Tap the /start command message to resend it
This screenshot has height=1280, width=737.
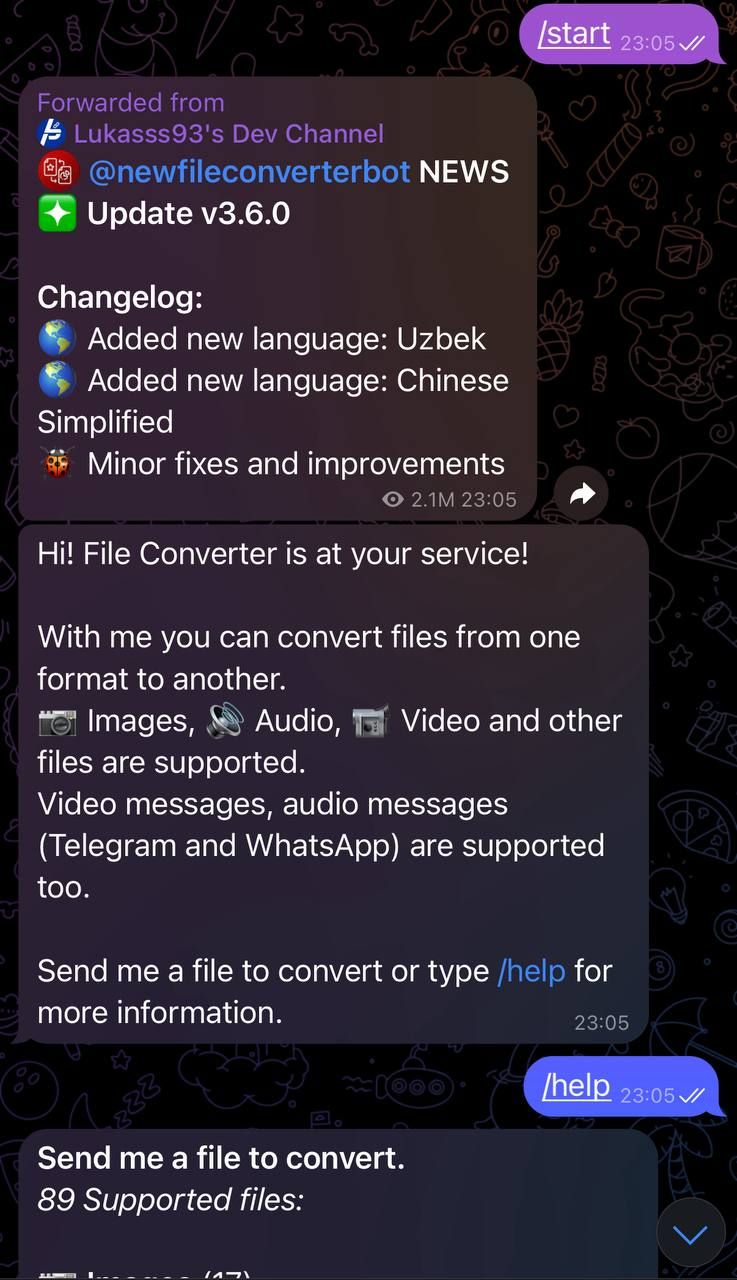tap(573, 33)
